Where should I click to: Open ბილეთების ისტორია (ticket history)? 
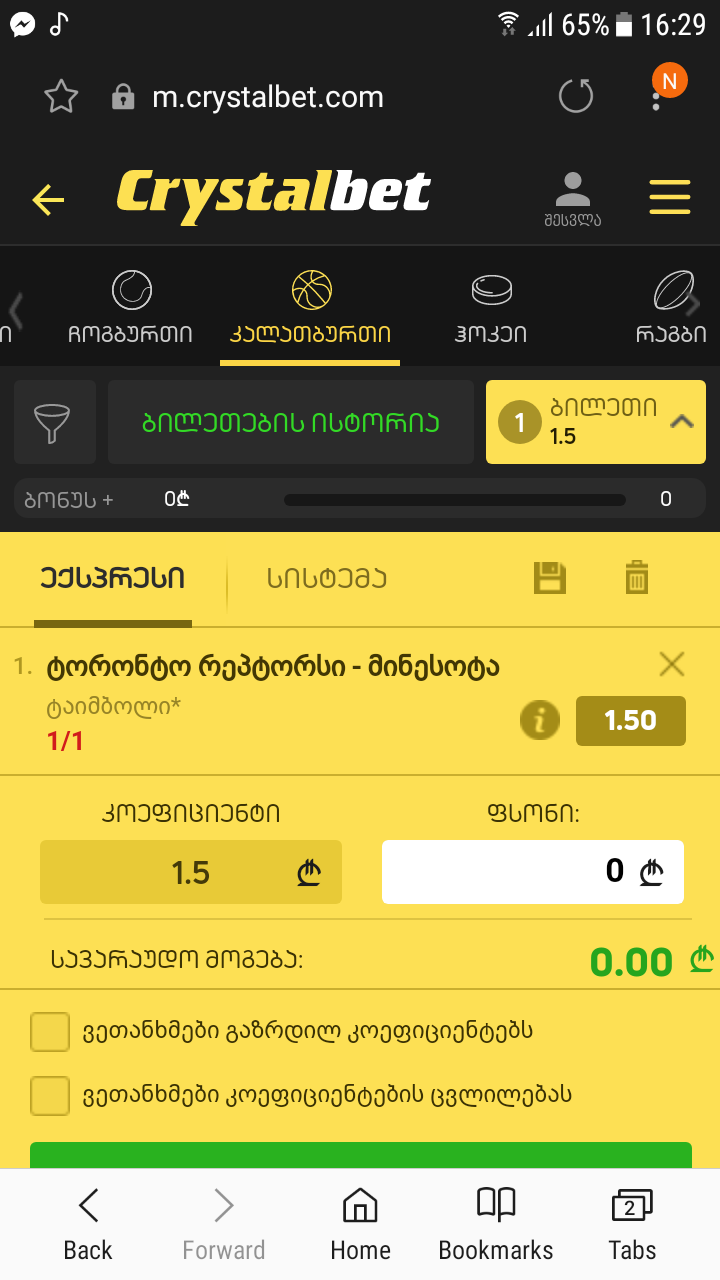290,422
